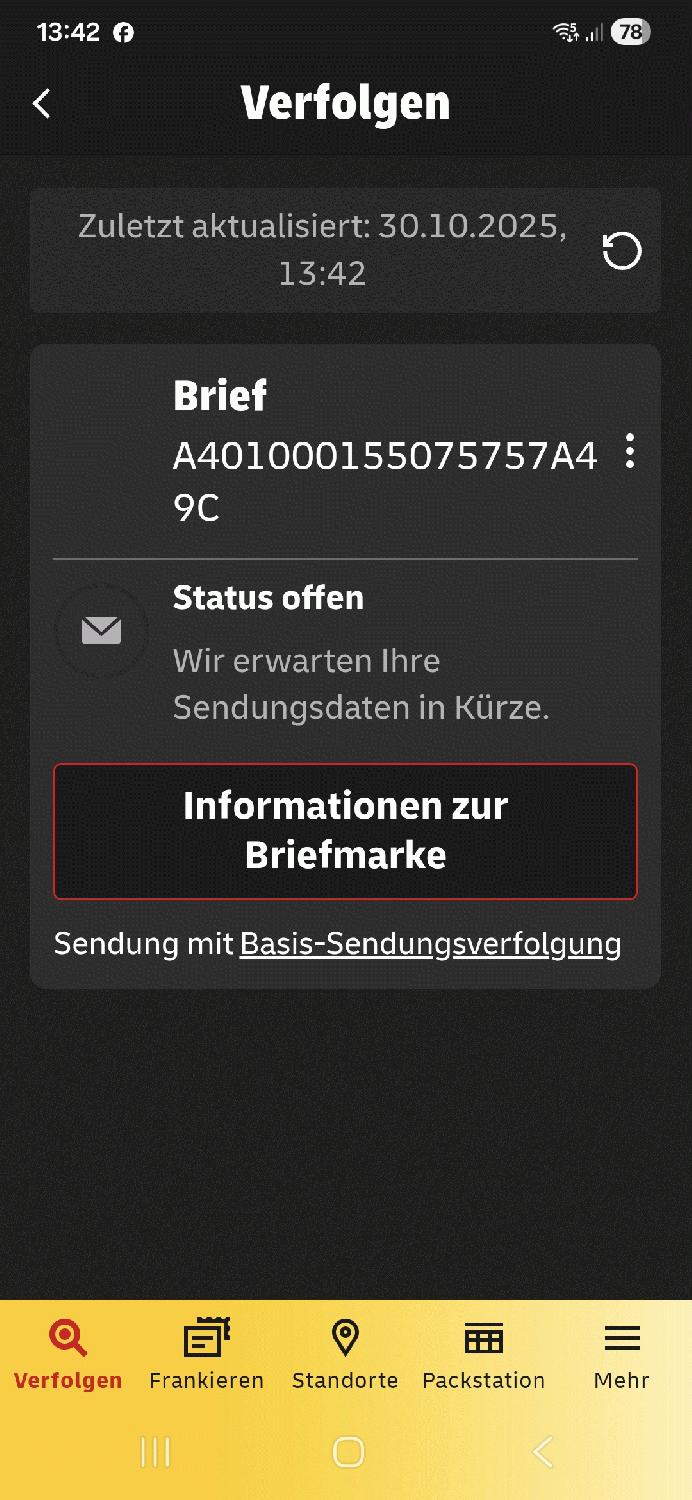Screen dimensions: 692x1500
Task: Open the Mehr menu tab
Action: [x=621, y=1354]
